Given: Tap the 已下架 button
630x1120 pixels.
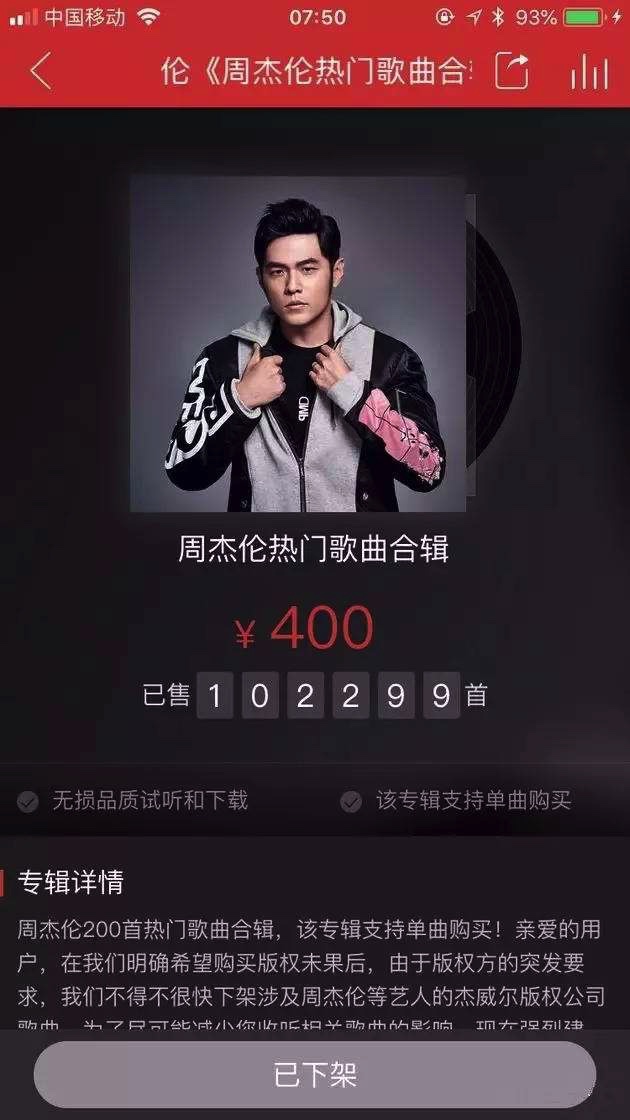Looking at the screenshot, I should coord(315,1075).
